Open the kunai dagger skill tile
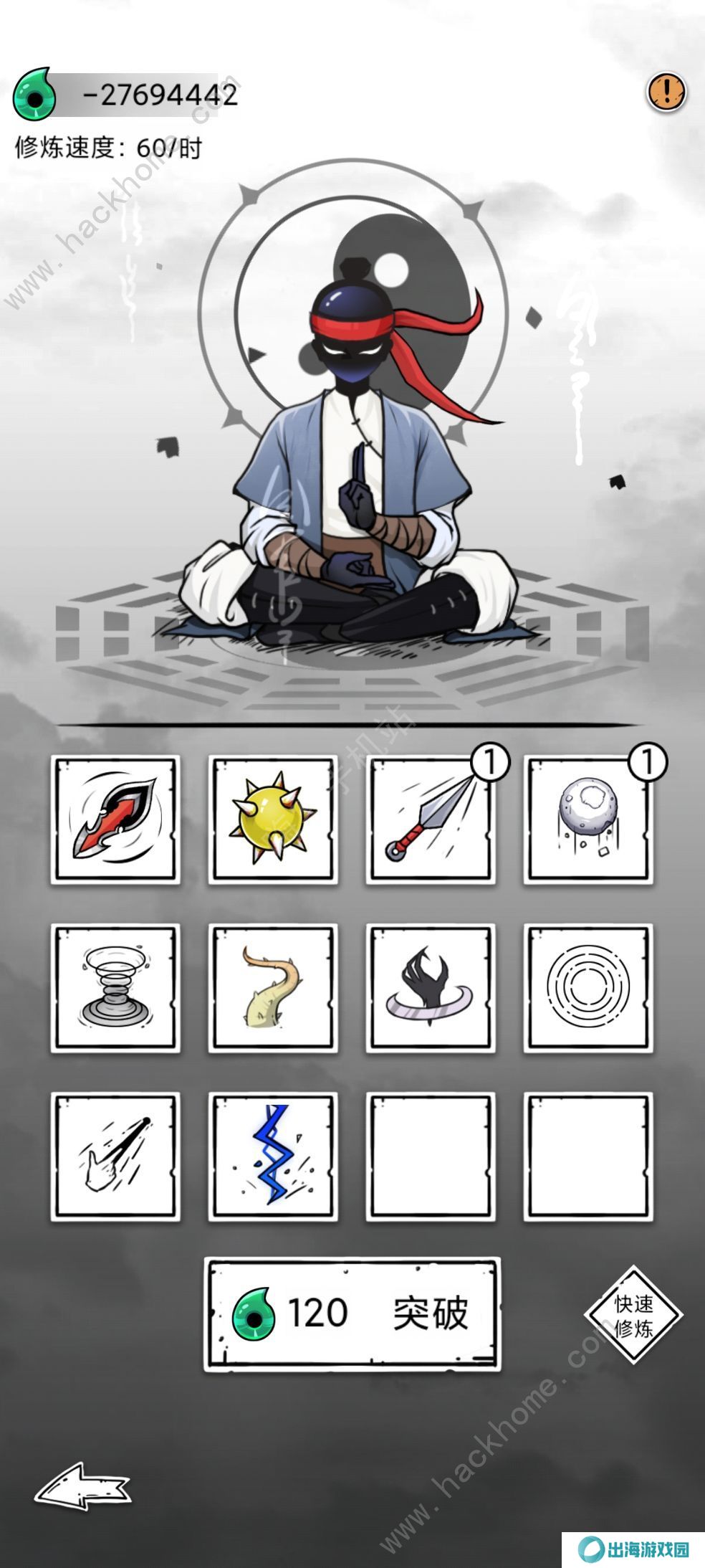The height and width of the screenshot is (1568, 705). pyautogui.click(x=431, y=819)
